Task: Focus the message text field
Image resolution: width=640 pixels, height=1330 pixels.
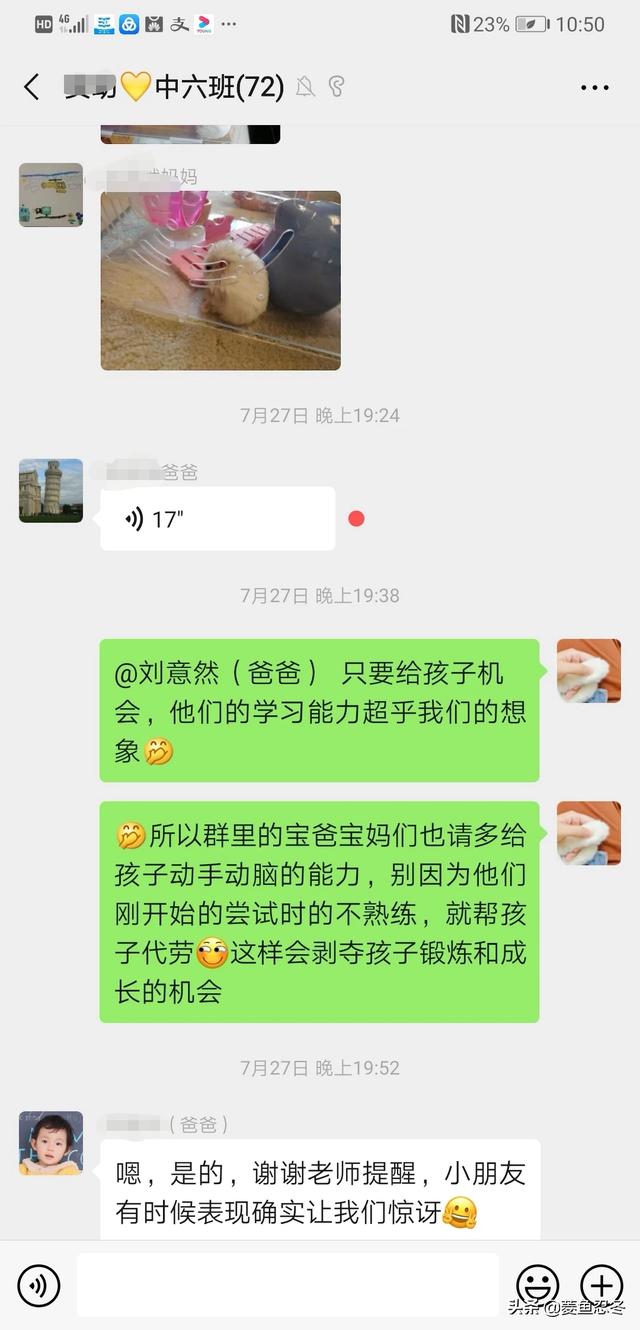Action: pyautogui.click(x=288, y=1285)
